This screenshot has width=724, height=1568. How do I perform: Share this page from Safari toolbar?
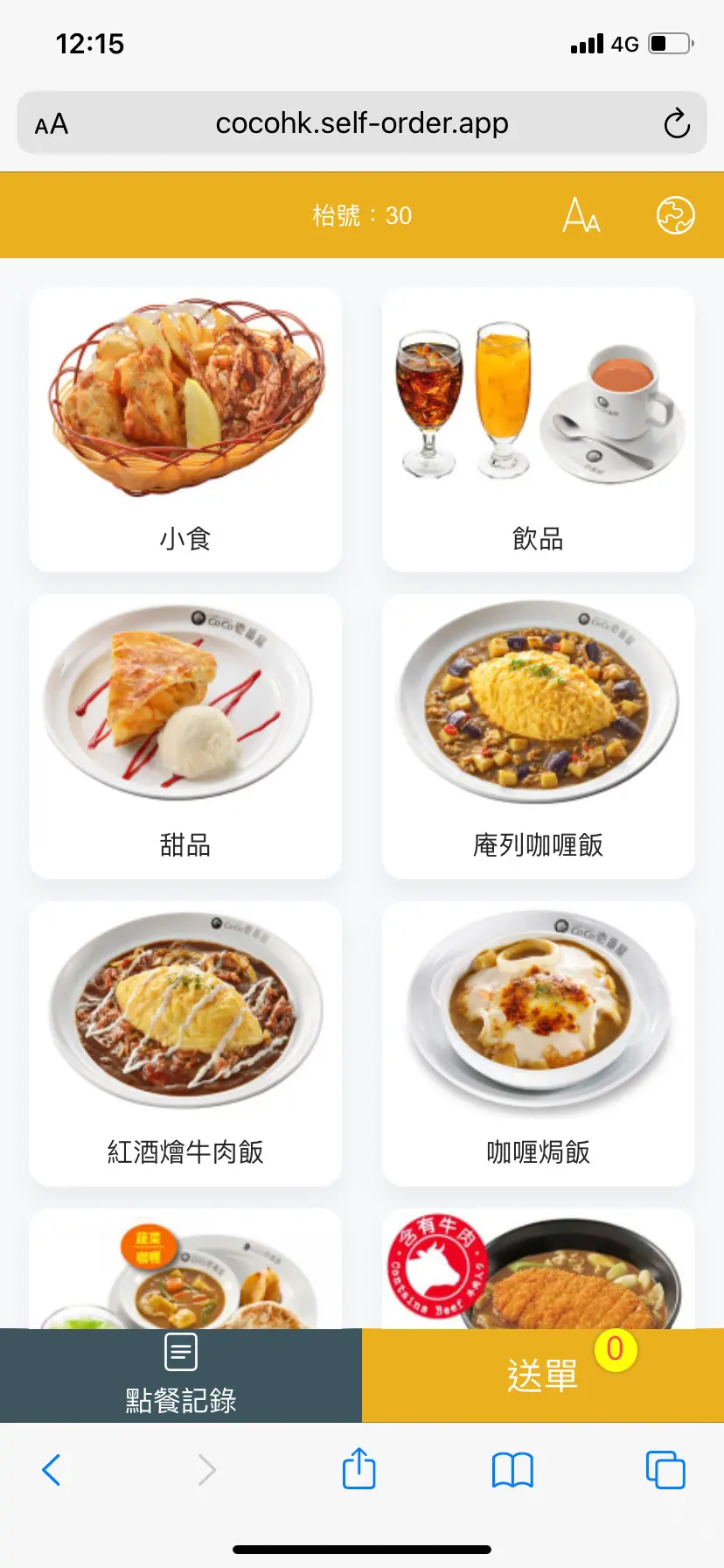359,1468
